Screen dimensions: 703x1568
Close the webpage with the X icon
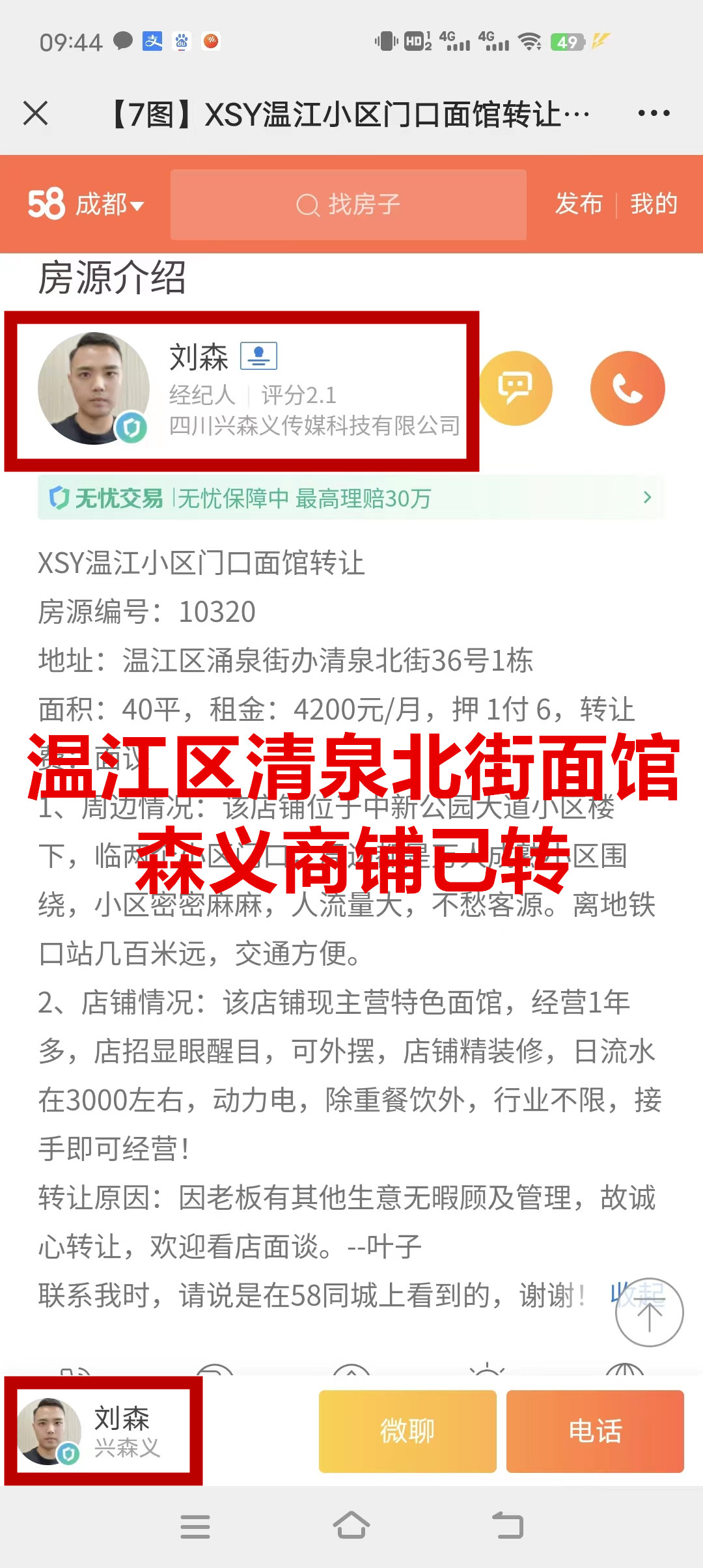pyautogui.click(x=36, y=113)
